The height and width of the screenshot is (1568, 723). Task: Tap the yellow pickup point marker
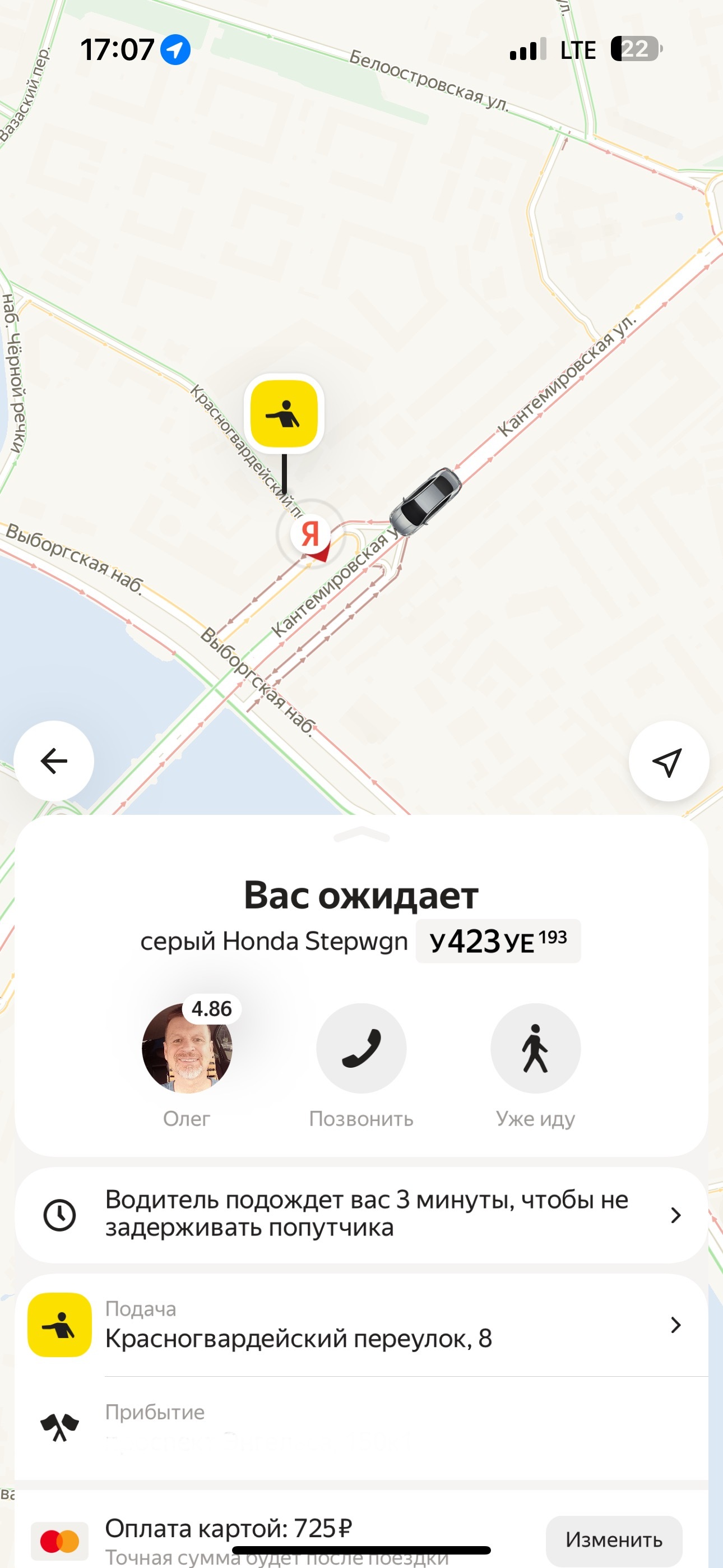284,413
